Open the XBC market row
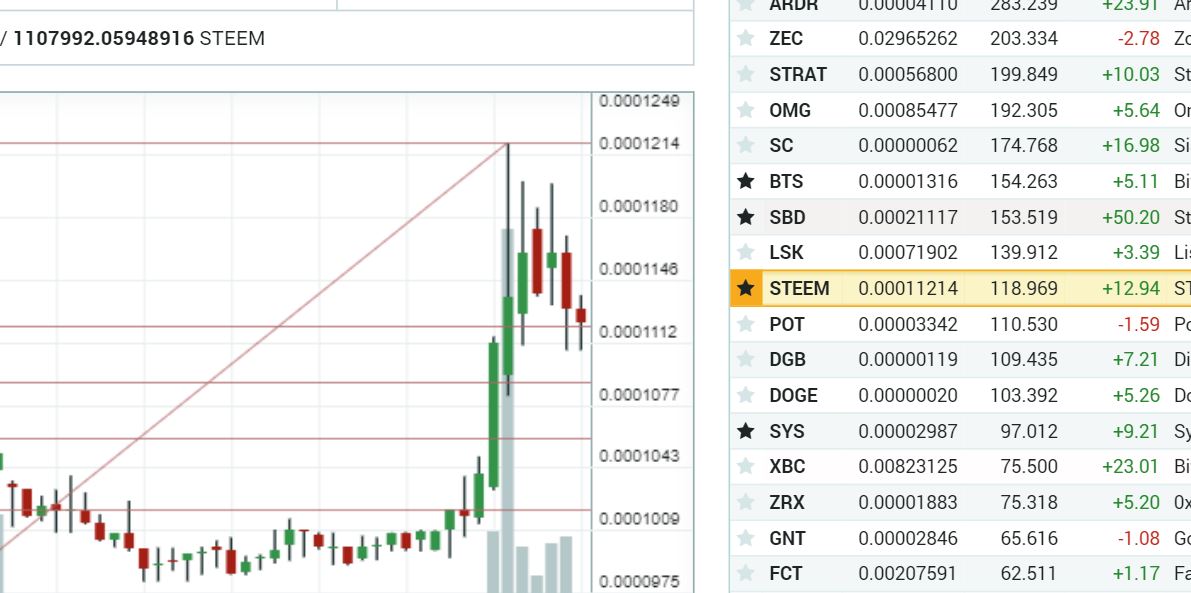Viewport: 1191px width, 593px height. pyautogui.click(x=787, y=467)
